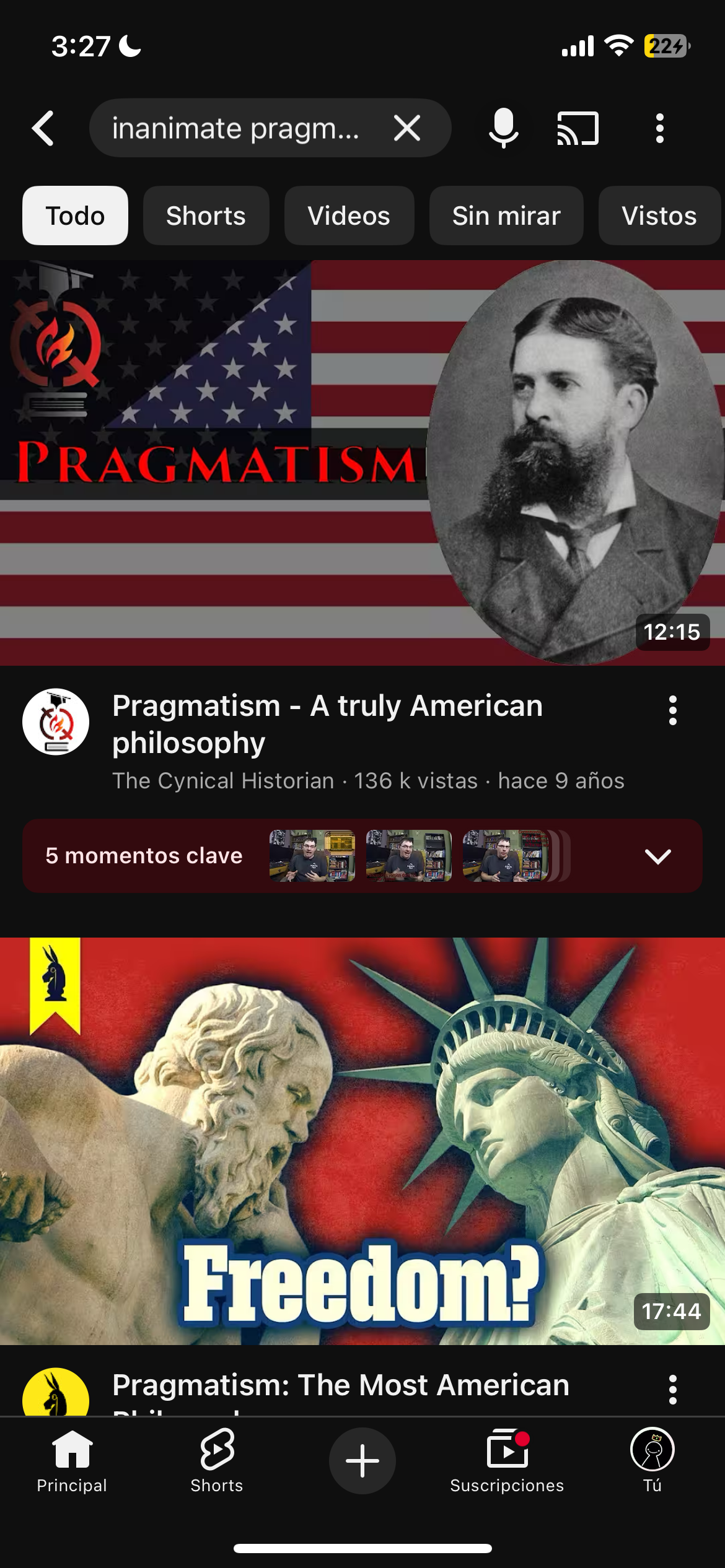Open the Suscripciones tab
The image size is (725, 1568).
[507, 1460]
